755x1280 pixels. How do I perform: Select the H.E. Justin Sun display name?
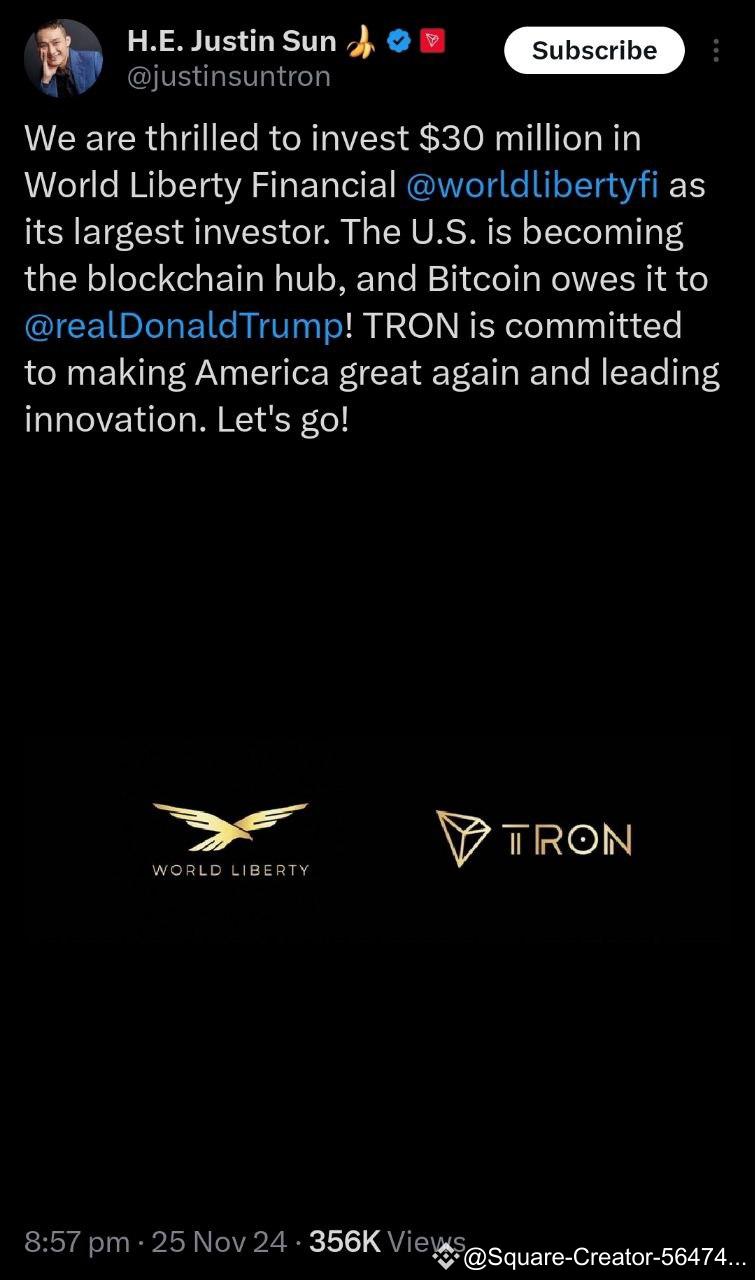click(230, 41)
